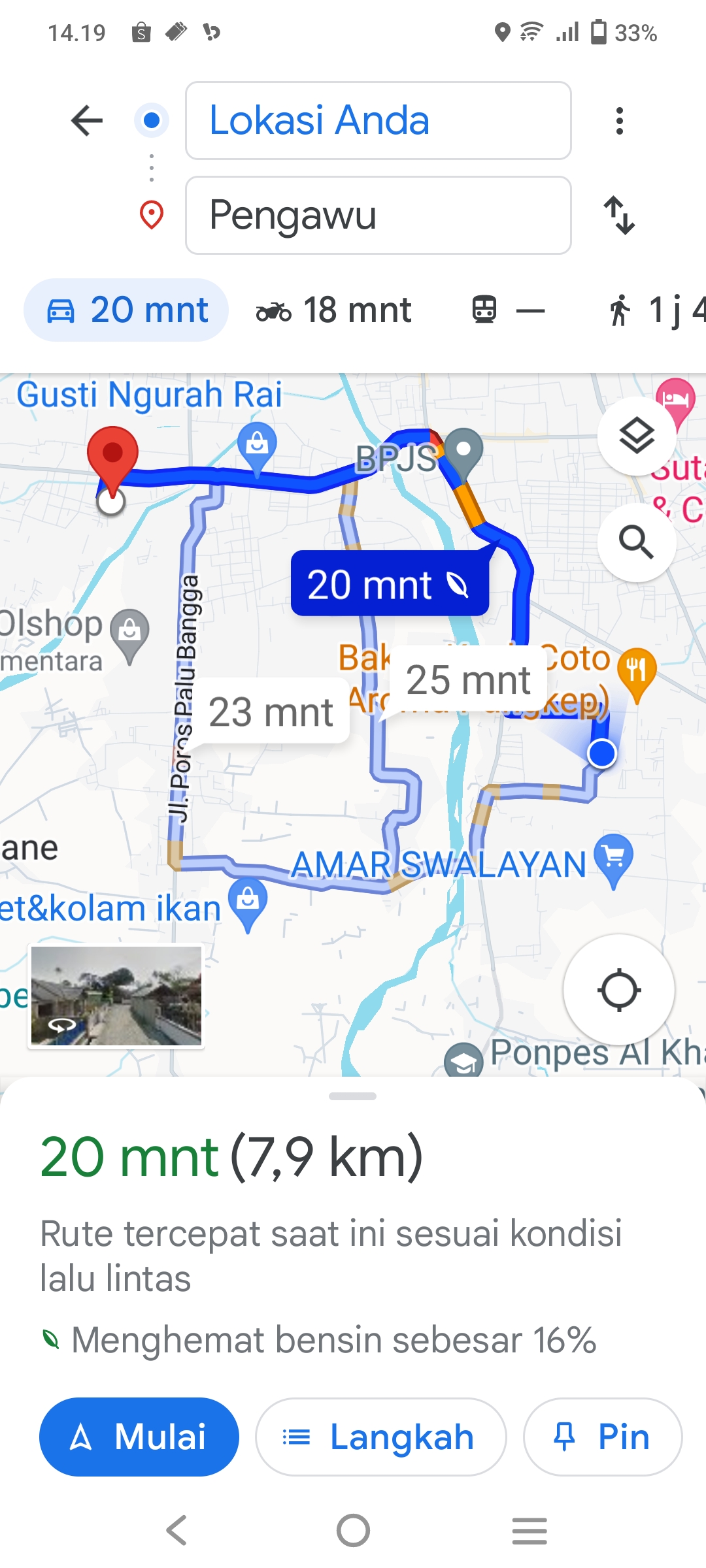706x1568 pixels.
Task: Start navigation with Mulai
Action: coord(139,1437)
